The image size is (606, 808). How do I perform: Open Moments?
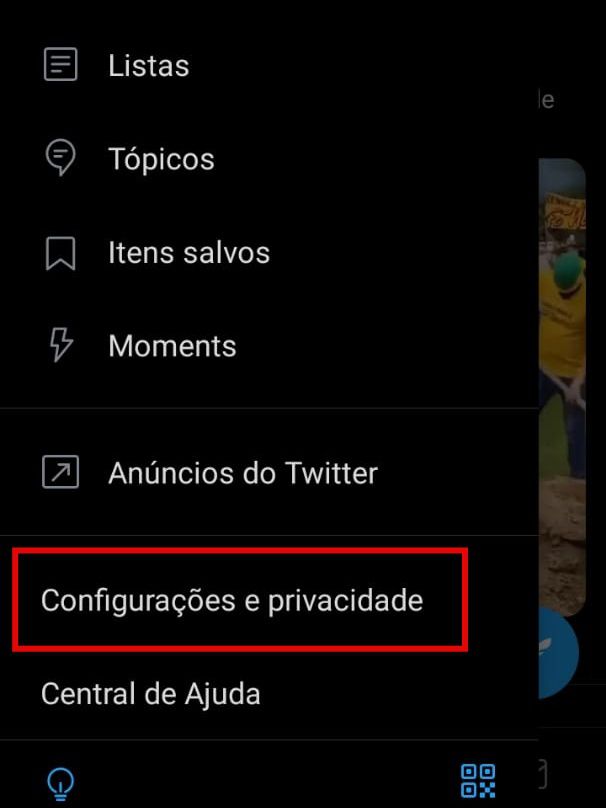pos(172,346)
